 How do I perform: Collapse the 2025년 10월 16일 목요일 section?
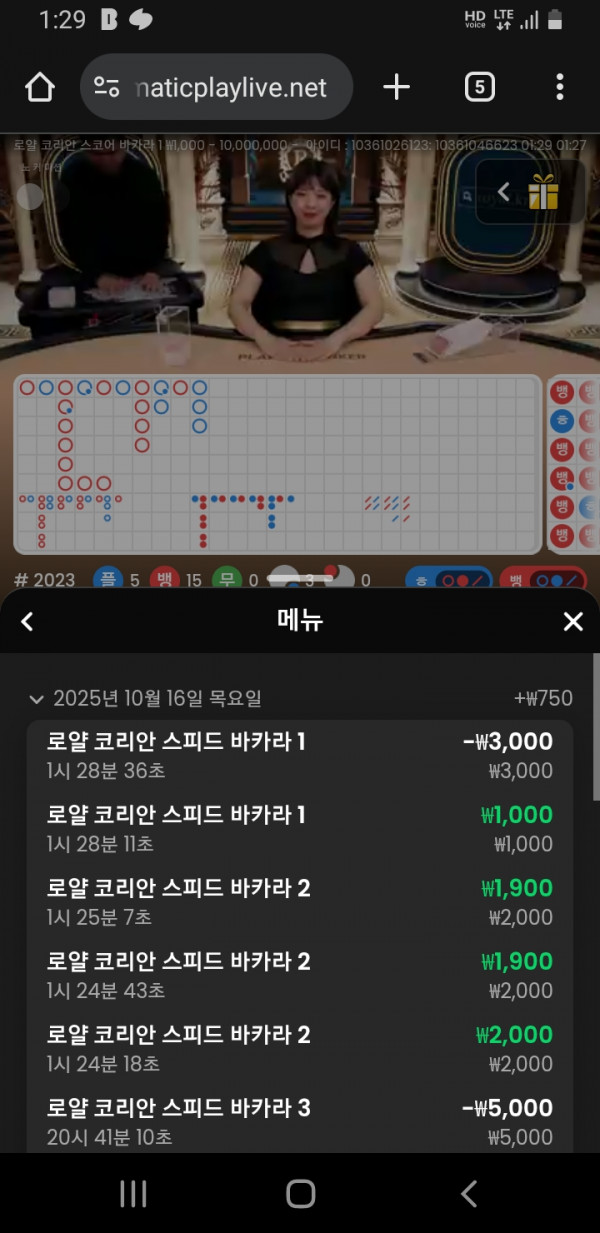[37, 699]
